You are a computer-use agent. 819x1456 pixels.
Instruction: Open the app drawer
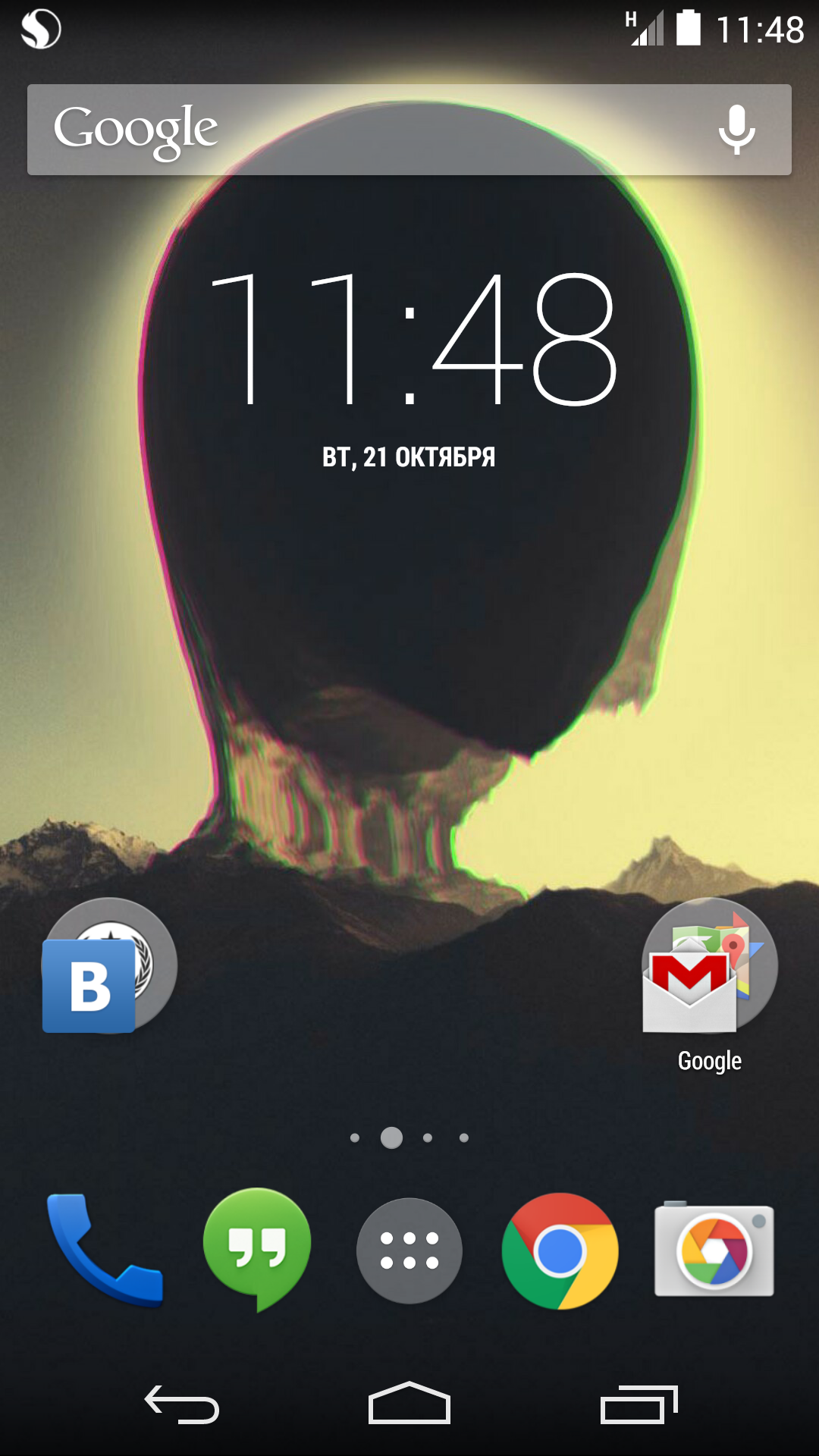coord(409,1250)
